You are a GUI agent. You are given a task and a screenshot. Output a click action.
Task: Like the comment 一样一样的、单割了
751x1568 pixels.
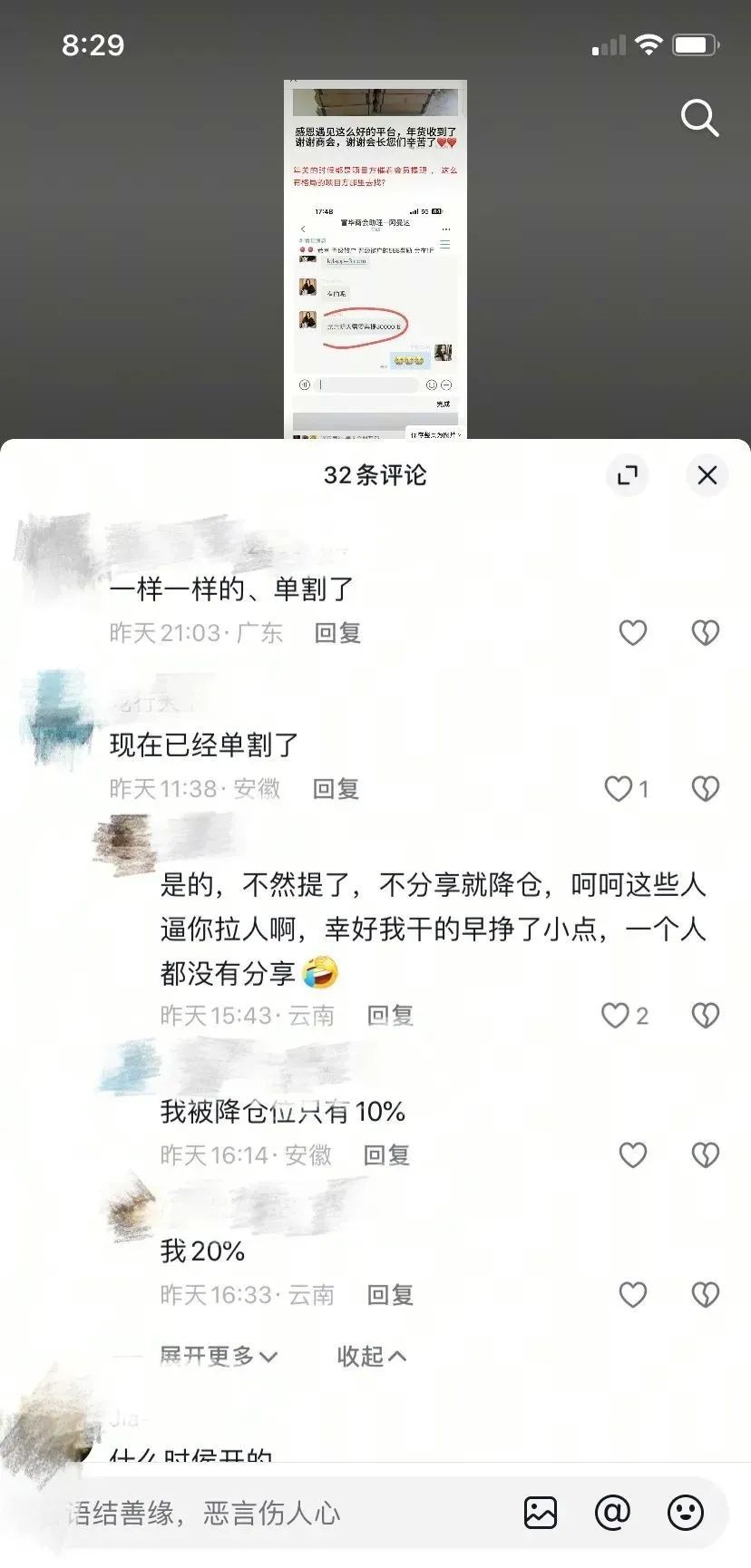[x=632, y=633]
